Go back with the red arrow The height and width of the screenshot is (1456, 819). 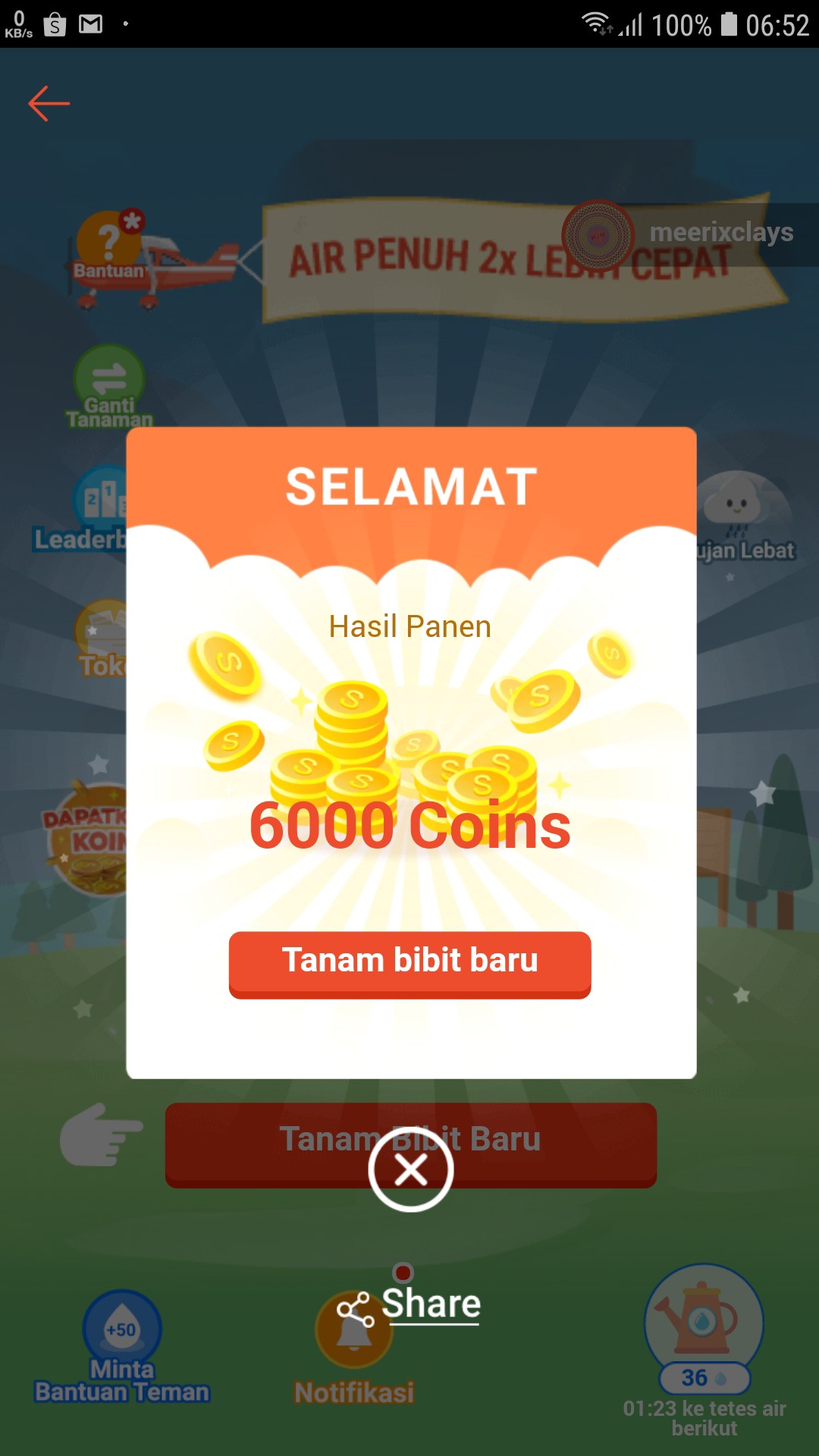(49, 103)
